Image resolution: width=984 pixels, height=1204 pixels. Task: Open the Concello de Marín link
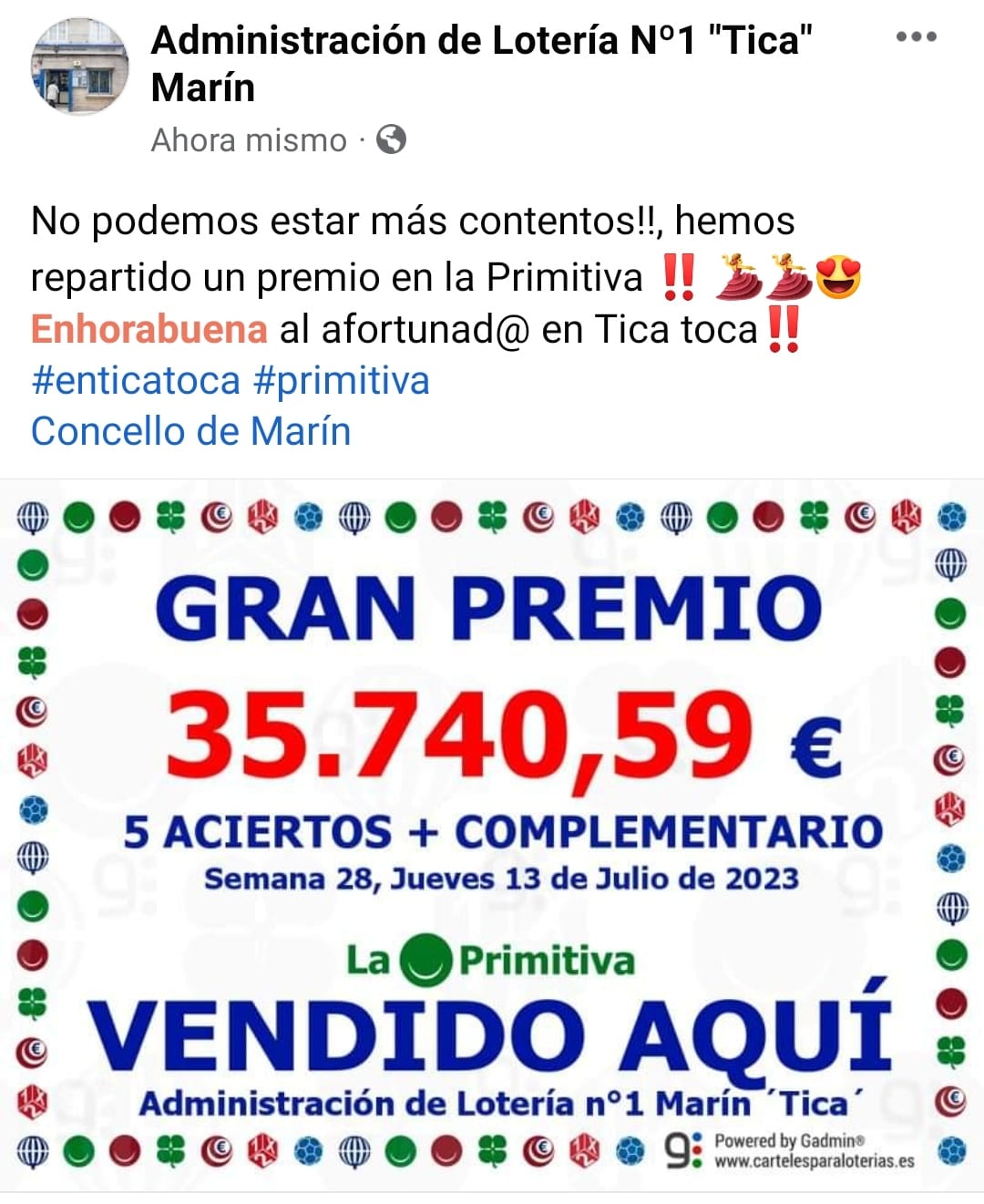(190, 431)
